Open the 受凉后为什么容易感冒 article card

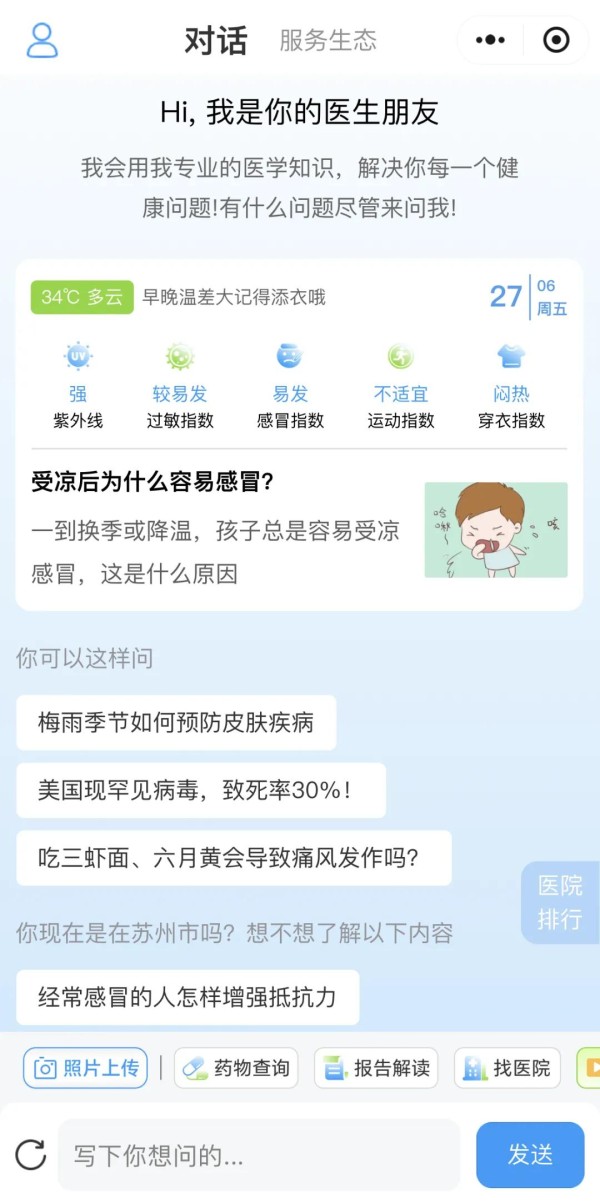[299, 529]
